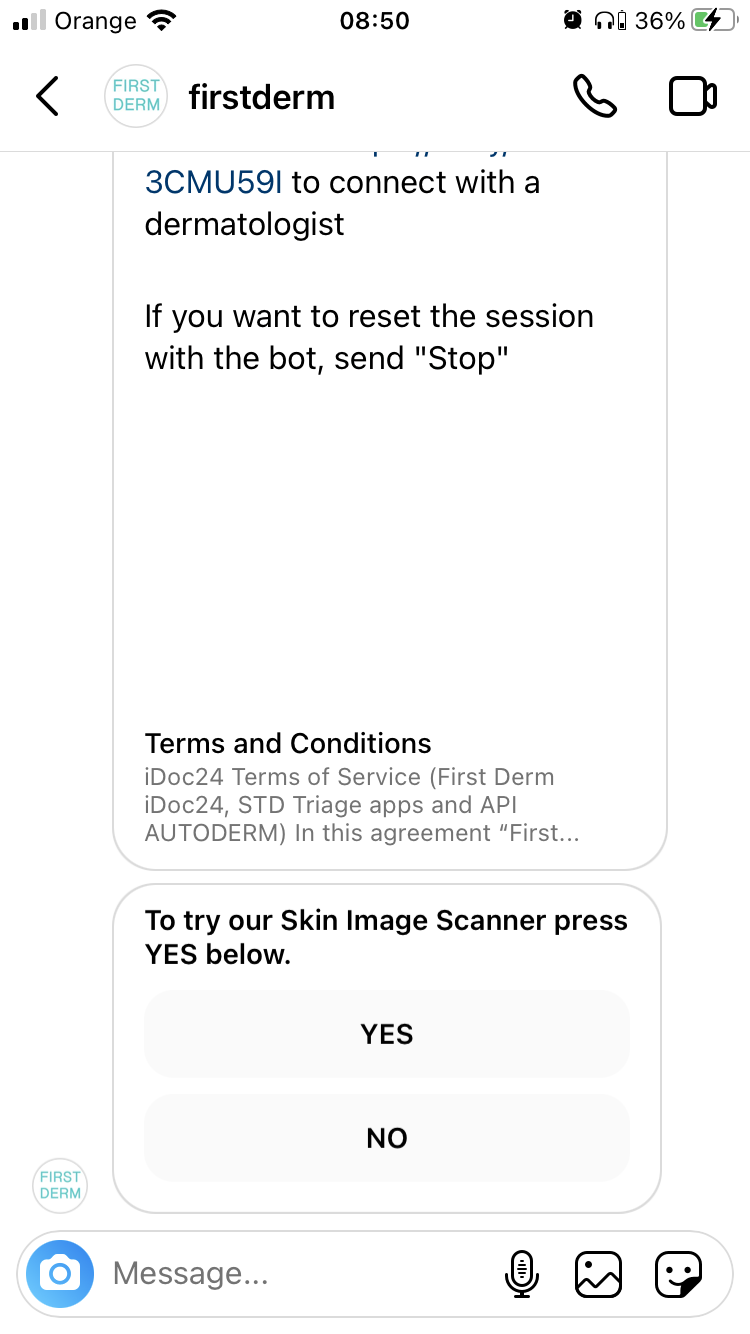This screenshot has width=750, height=1334.
Task: Tap the small FIRST DERM avatar near the message
Action: coord(59,1185)
